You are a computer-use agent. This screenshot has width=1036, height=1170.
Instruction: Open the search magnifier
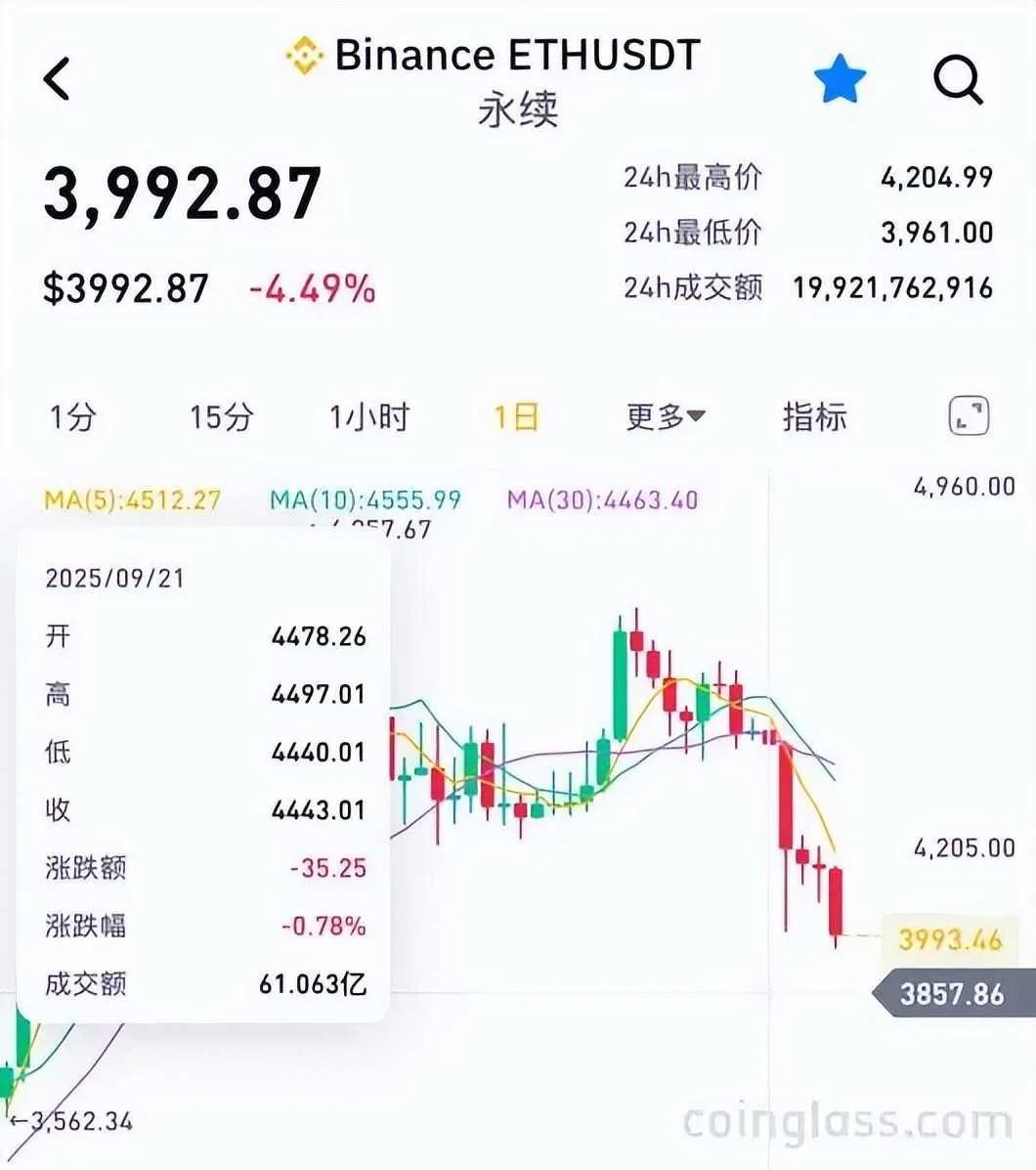pyautogui.click(x=957, y=79)
